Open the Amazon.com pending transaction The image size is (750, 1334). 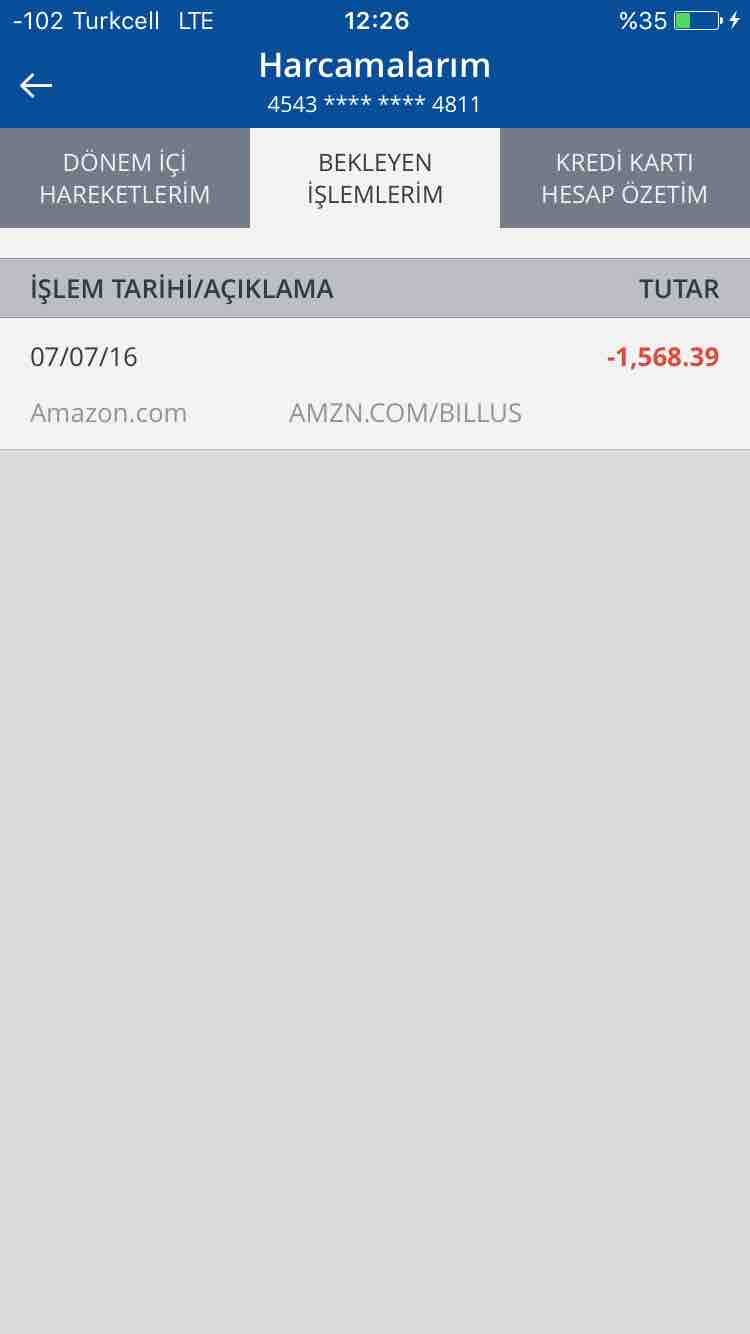coord(375,384)
